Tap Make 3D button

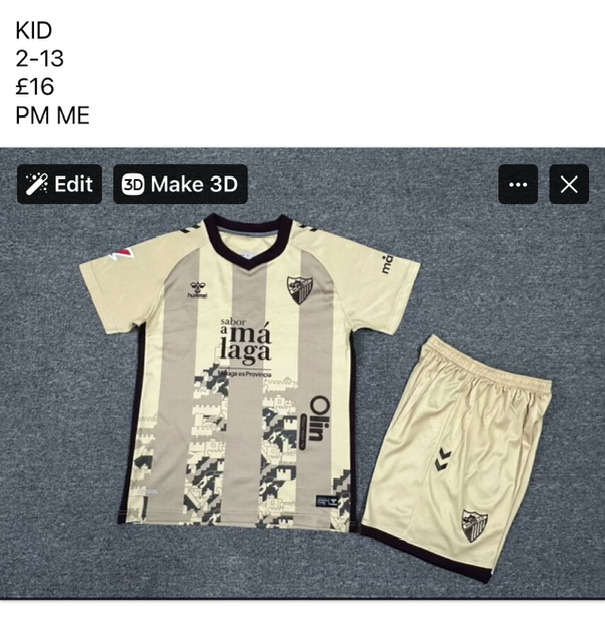[x=180, y=184]
